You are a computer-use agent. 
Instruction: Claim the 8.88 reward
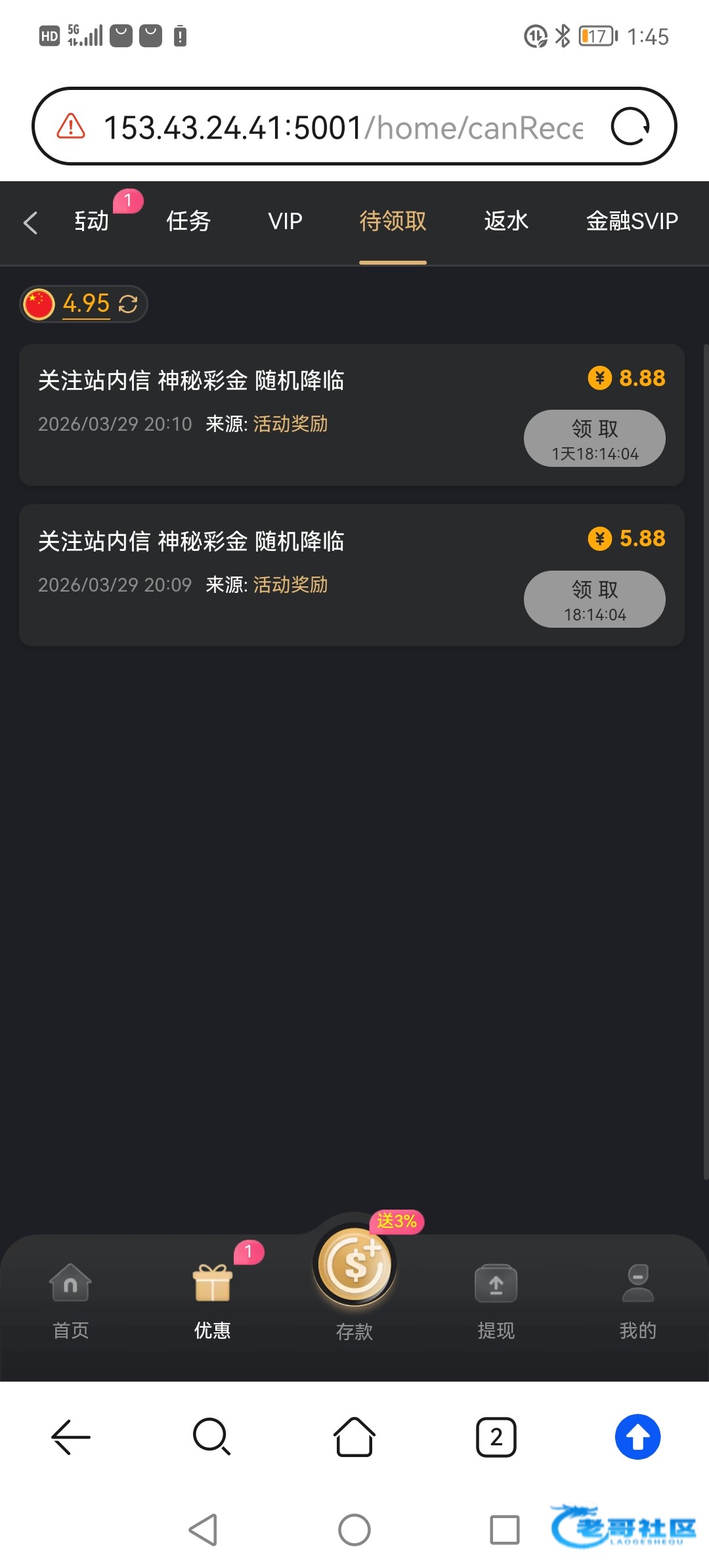coord(594,438)
